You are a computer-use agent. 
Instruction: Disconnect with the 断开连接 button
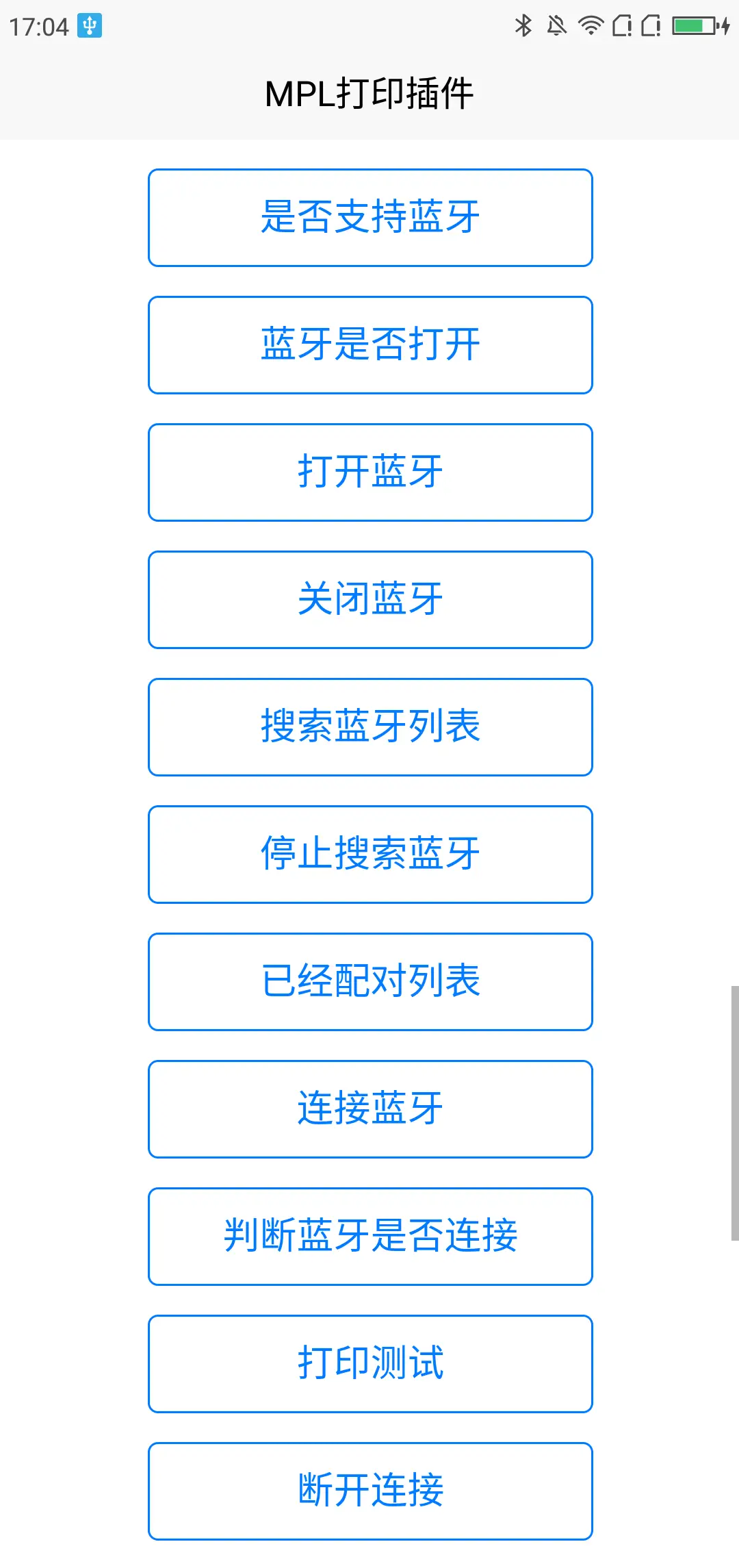(370, 1491)
